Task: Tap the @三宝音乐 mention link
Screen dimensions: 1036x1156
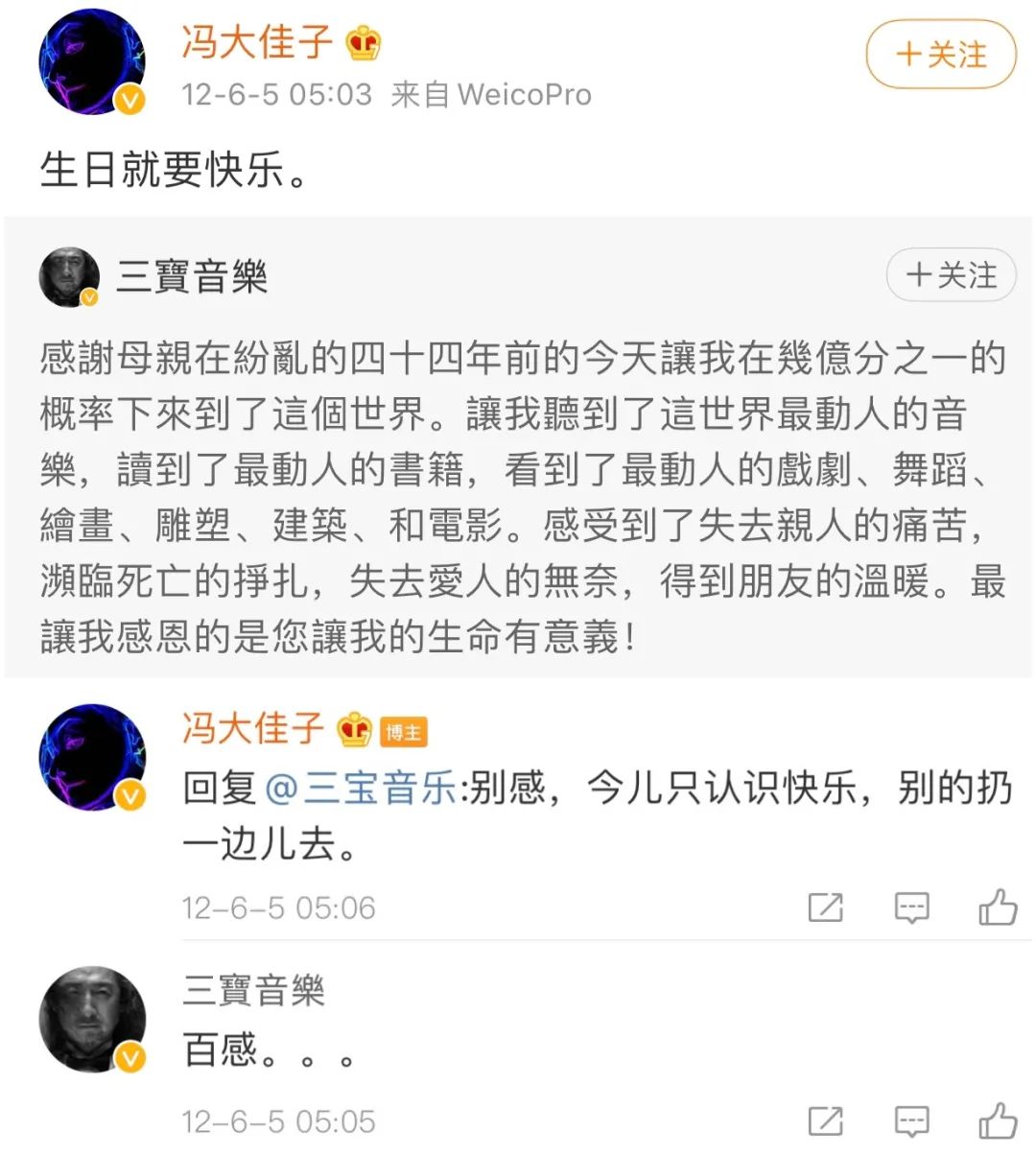Action: [360, 789]
